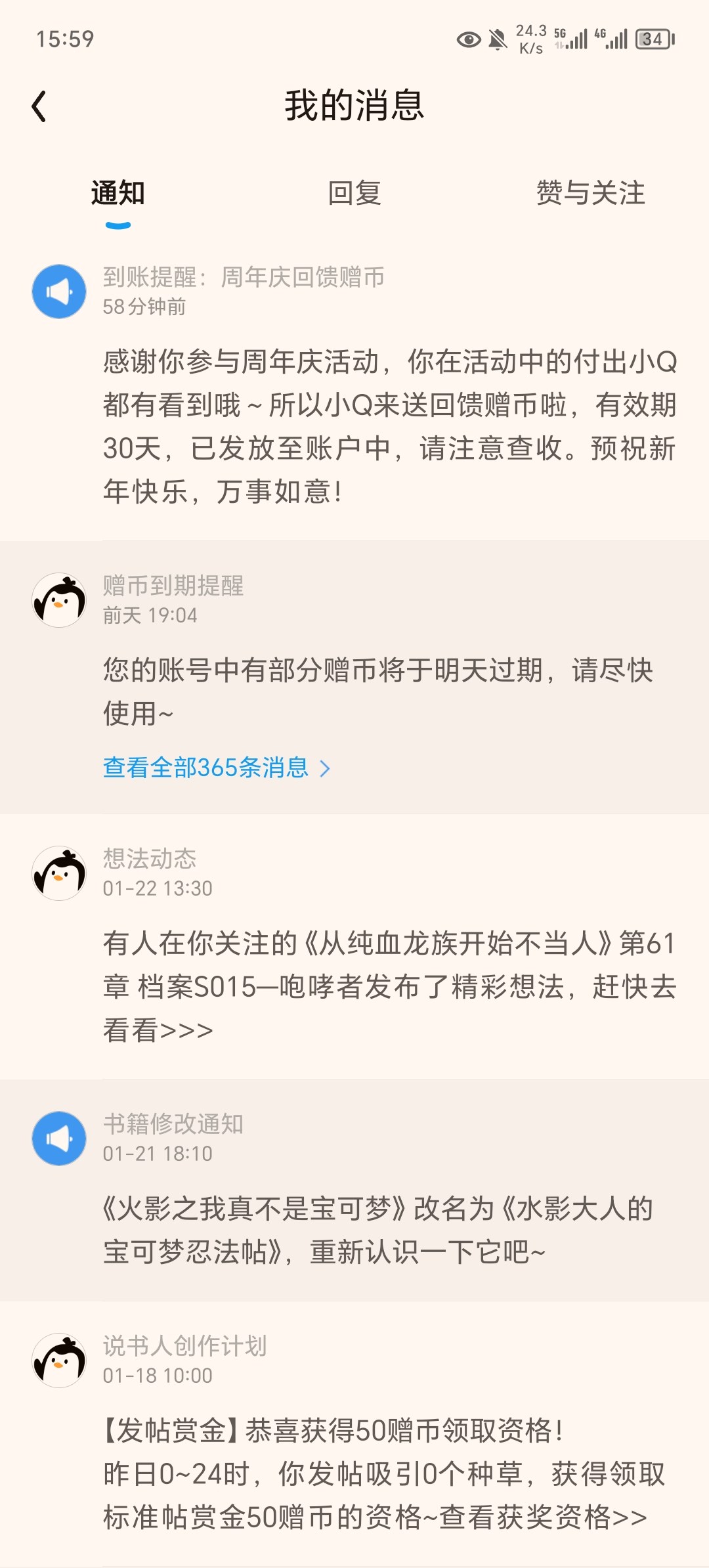Open the 到账提醒 周年庆回馈赠币 message
The height and width of the screenshot is (1568, 709).
(x=354, y=386)
